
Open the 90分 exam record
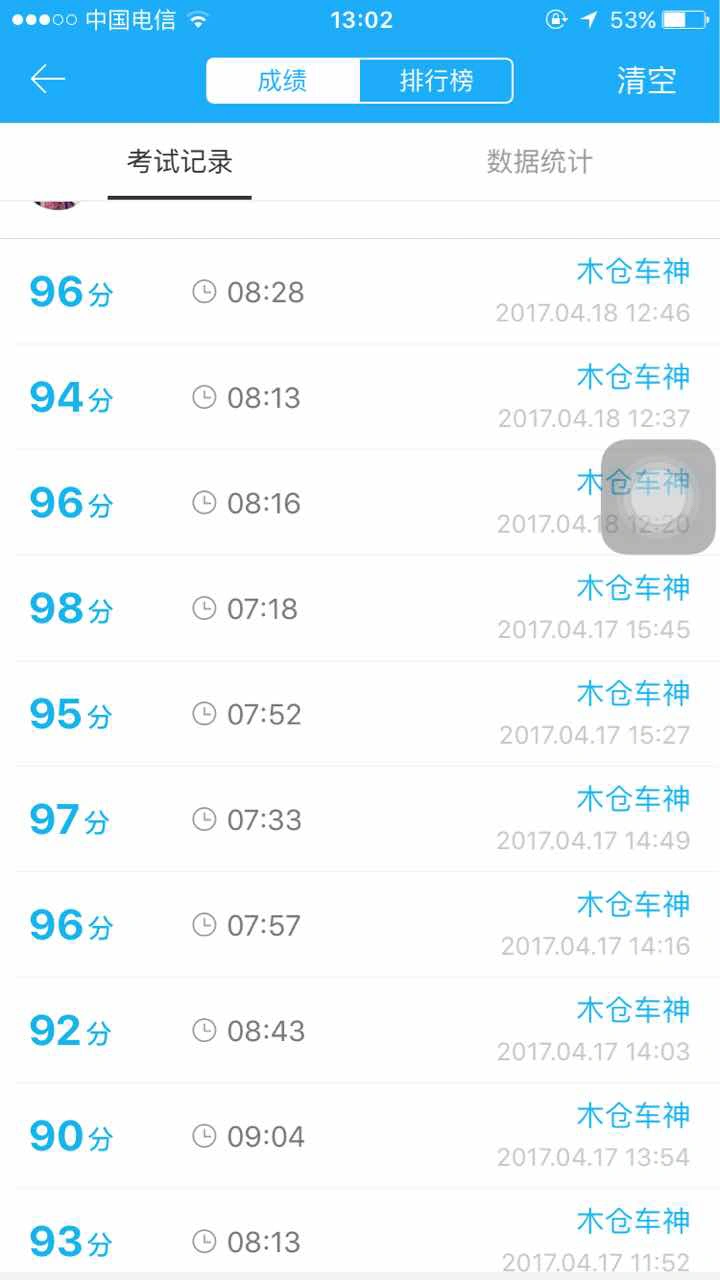coord(360,1136)
